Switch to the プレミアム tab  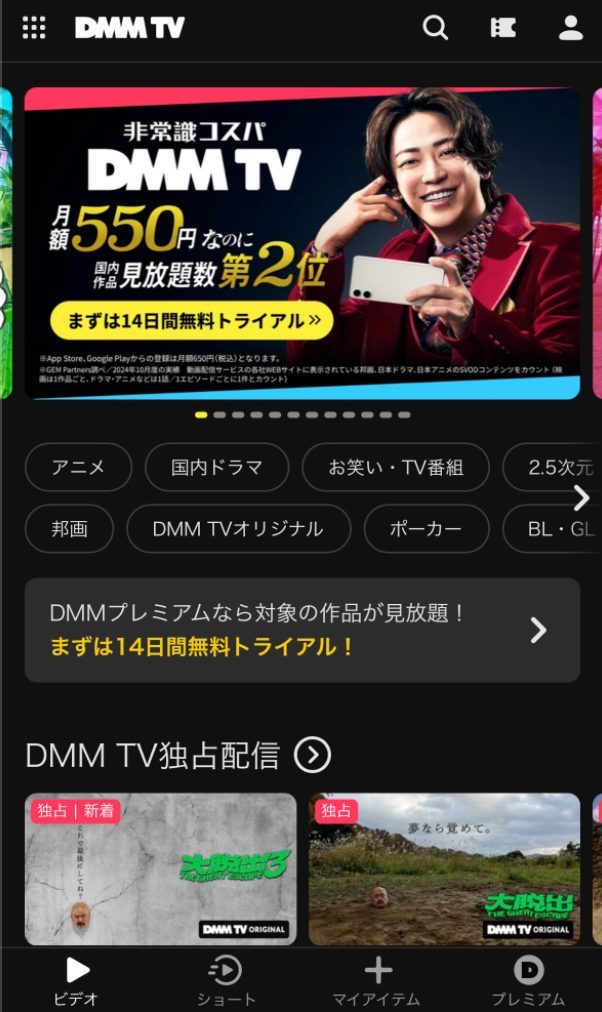pyautogui.click(x=527, y=980)
